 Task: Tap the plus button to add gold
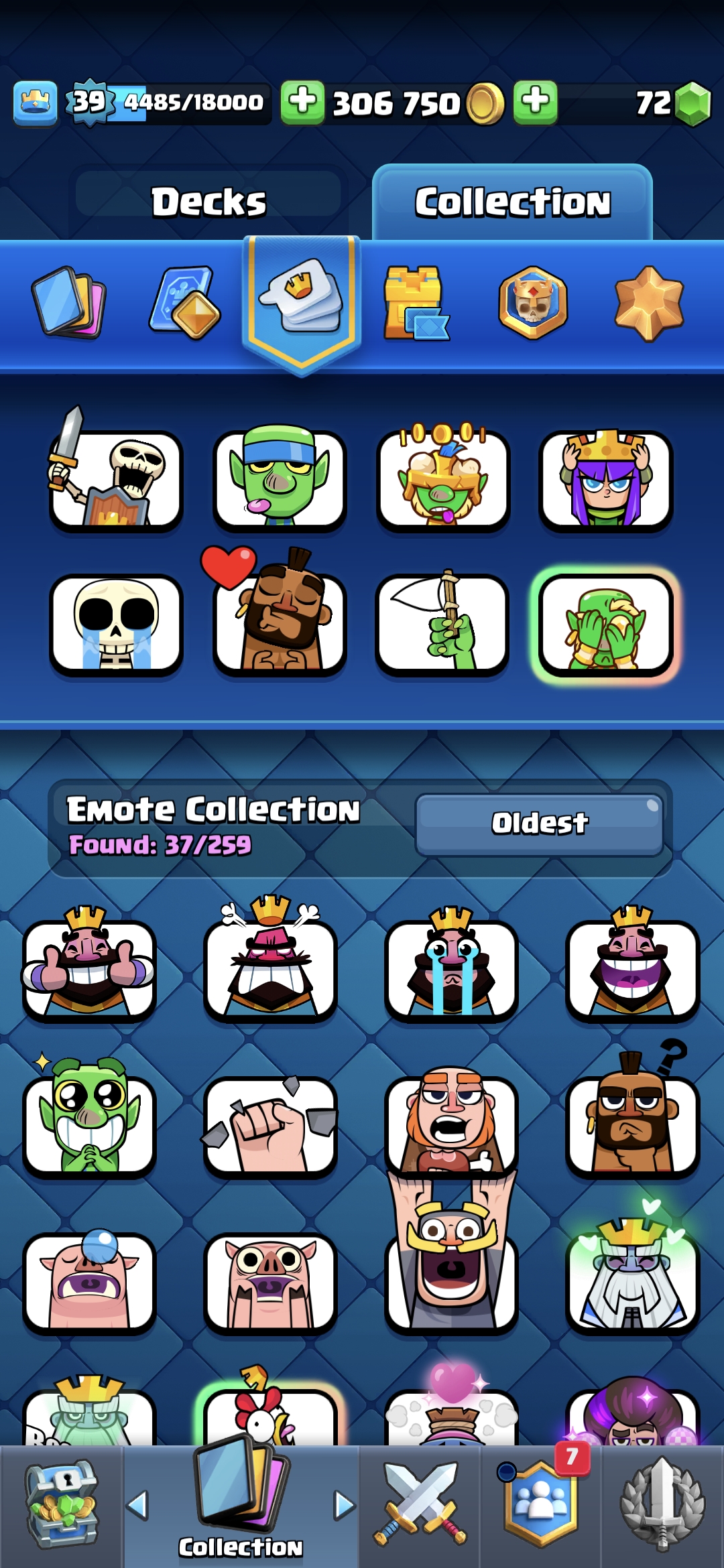tap(302, 103)
